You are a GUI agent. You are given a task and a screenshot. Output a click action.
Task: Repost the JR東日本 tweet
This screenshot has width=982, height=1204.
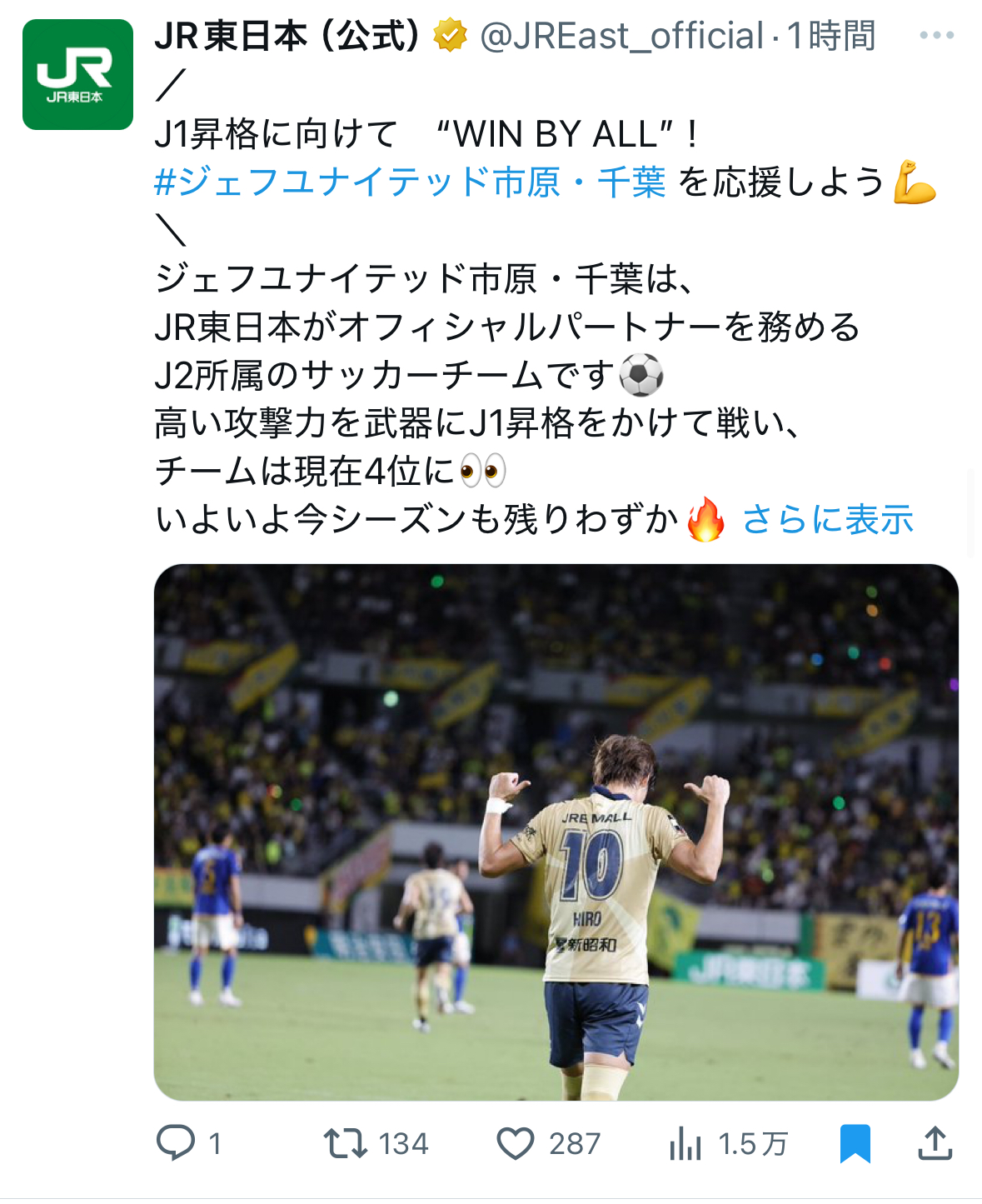(346, 1143)
